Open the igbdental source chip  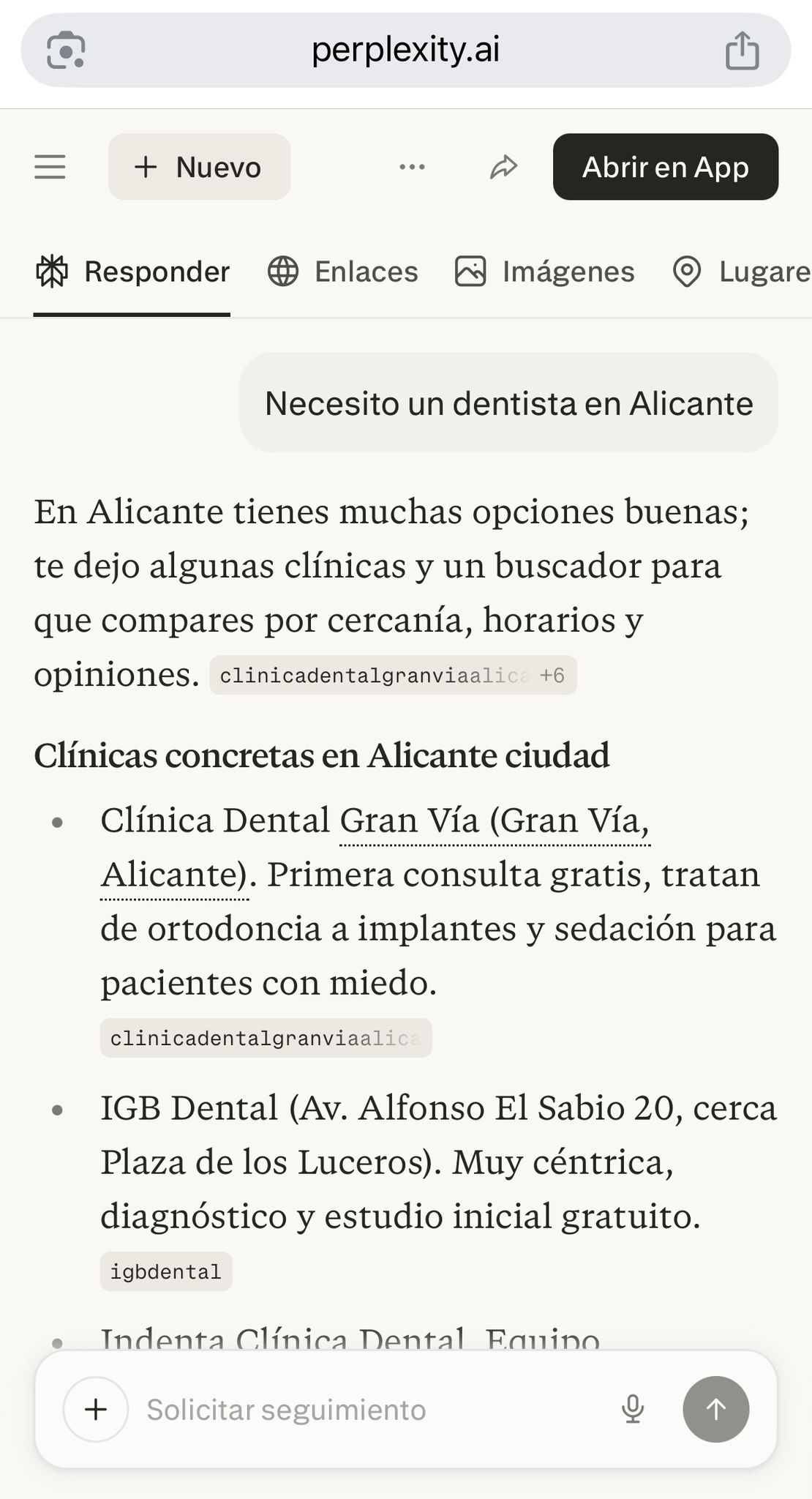(x=166, y=1271)
